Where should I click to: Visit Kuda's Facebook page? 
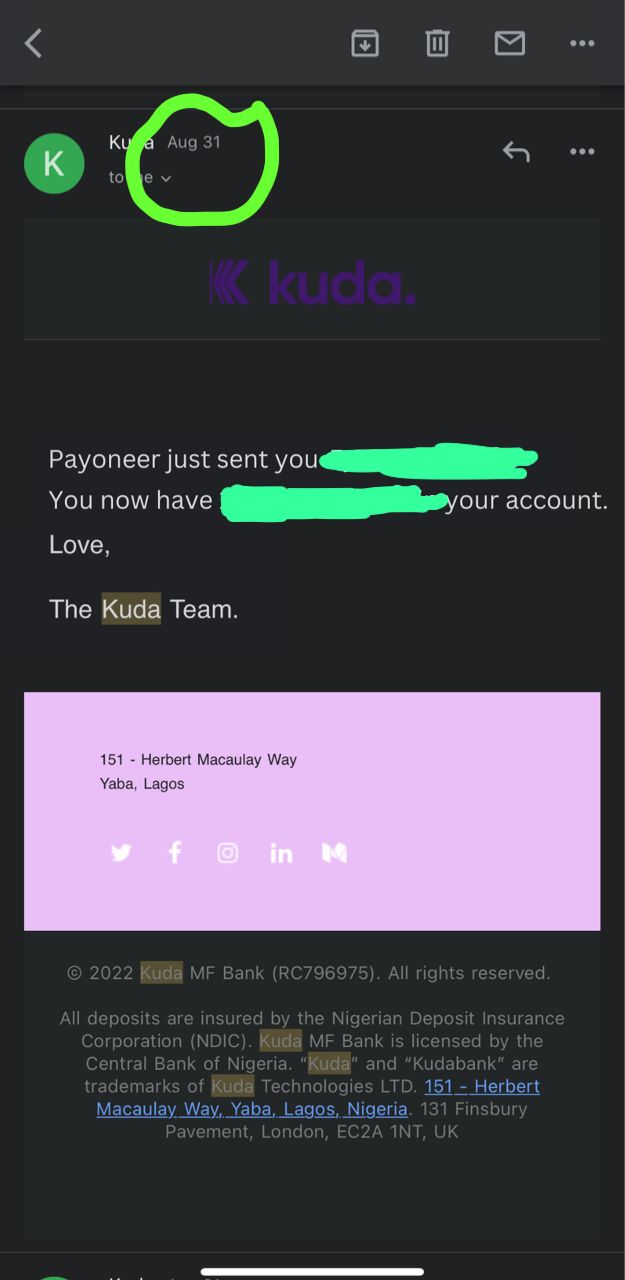coord(175,853)
